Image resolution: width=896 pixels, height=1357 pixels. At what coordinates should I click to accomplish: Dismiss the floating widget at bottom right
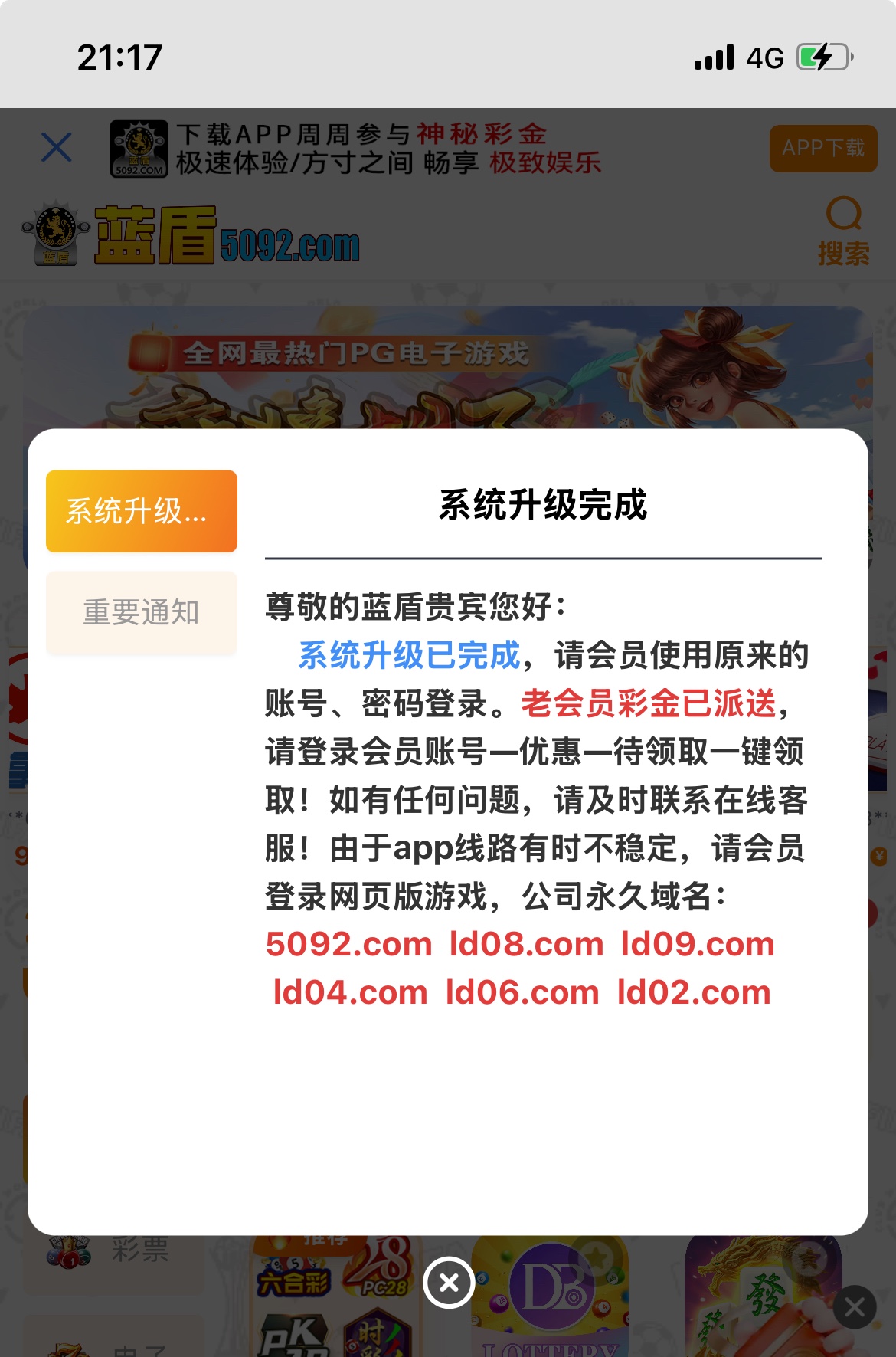click(x=854, y=1307)
